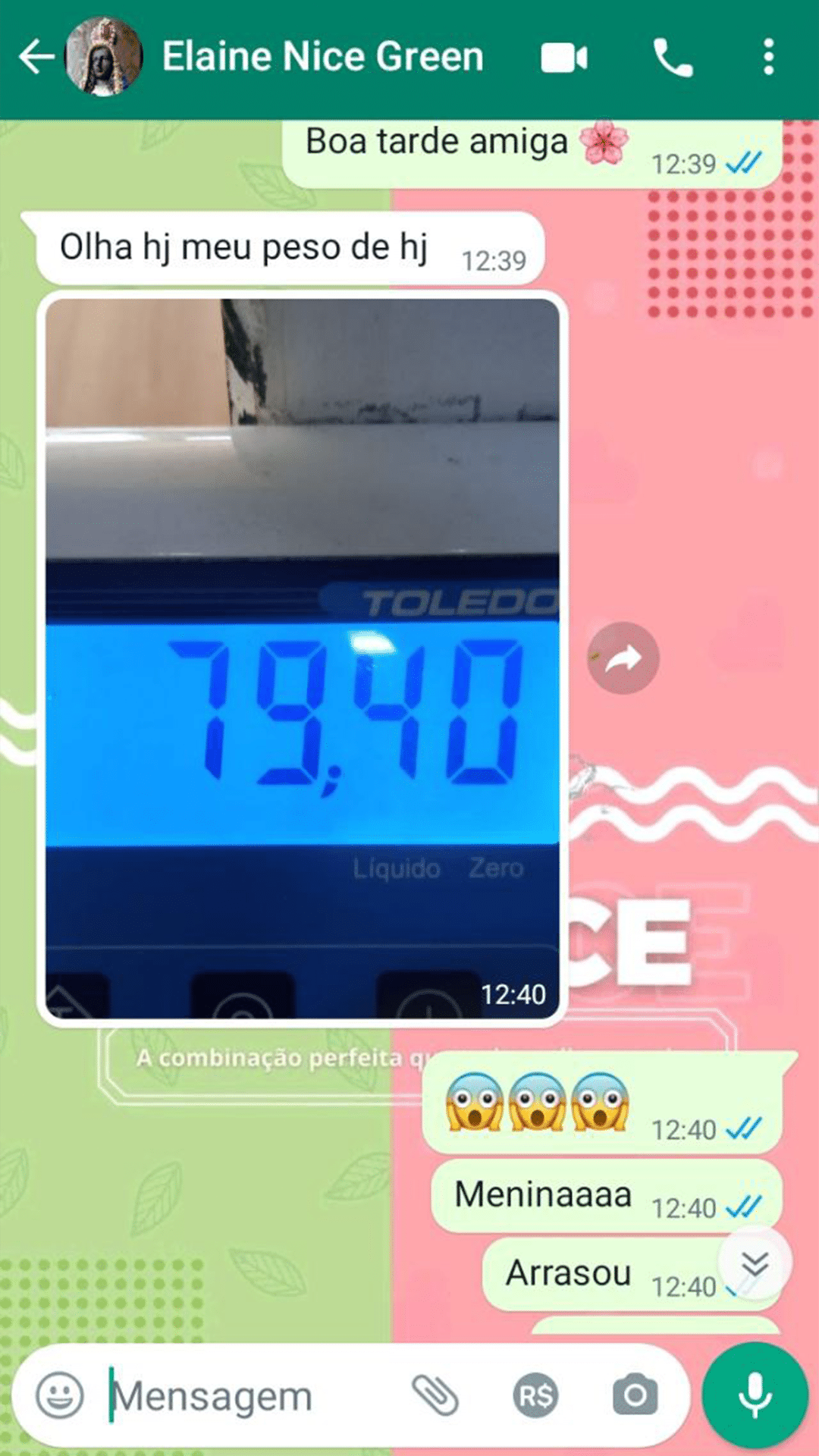Open the camera to take a photo

click(x=635, y=1395)
